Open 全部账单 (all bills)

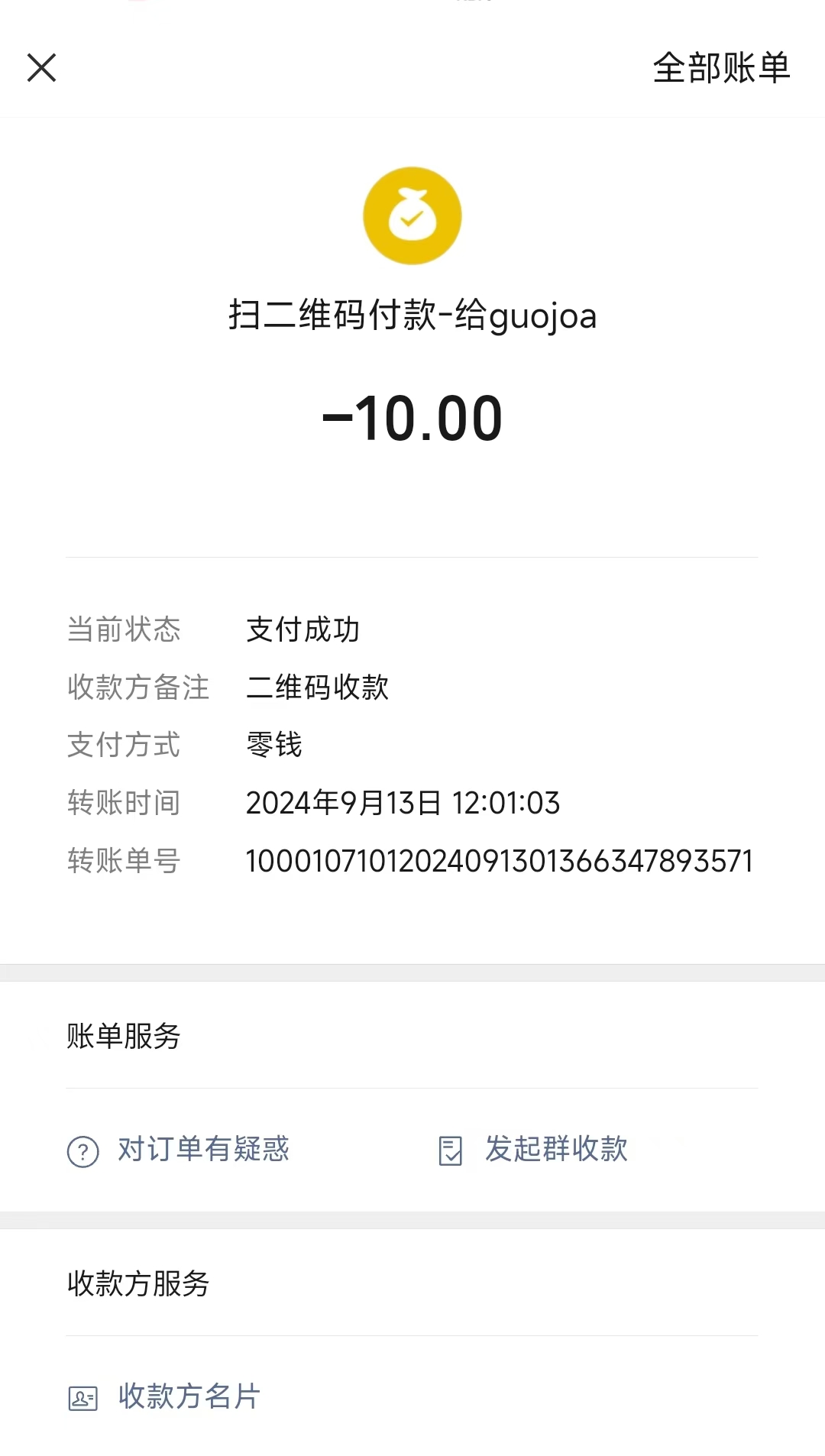click(720, 68)
